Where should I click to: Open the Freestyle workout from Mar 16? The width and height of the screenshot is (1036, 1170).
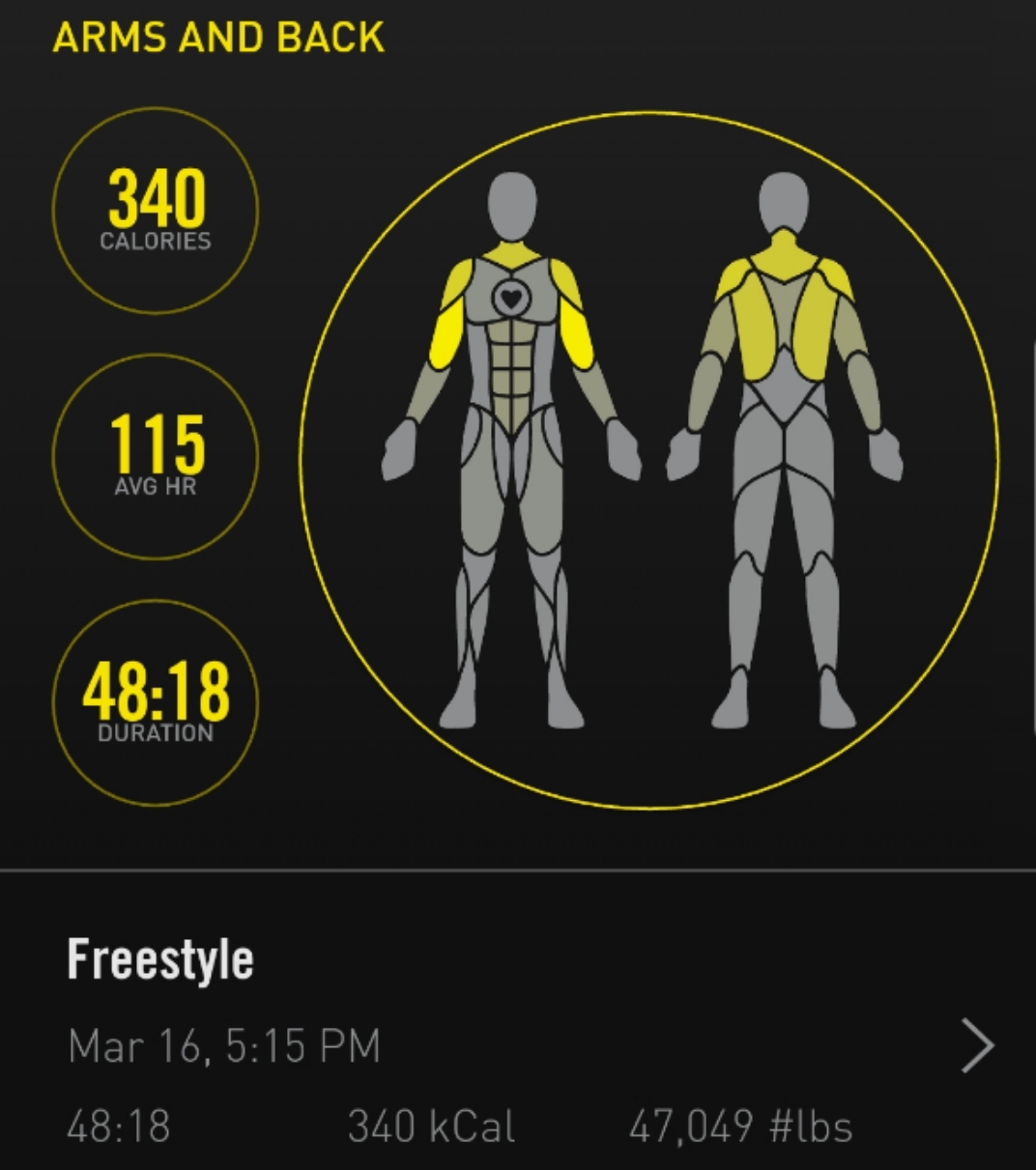160,960
